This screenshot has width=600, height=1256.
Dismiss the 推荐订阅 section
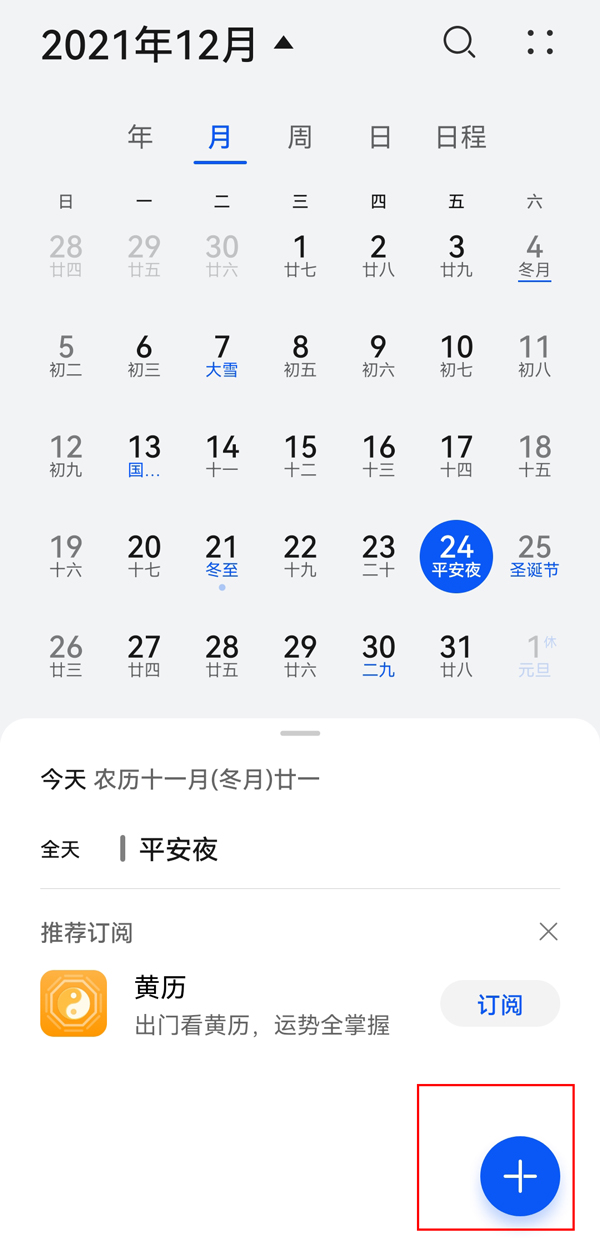[548, 932]
